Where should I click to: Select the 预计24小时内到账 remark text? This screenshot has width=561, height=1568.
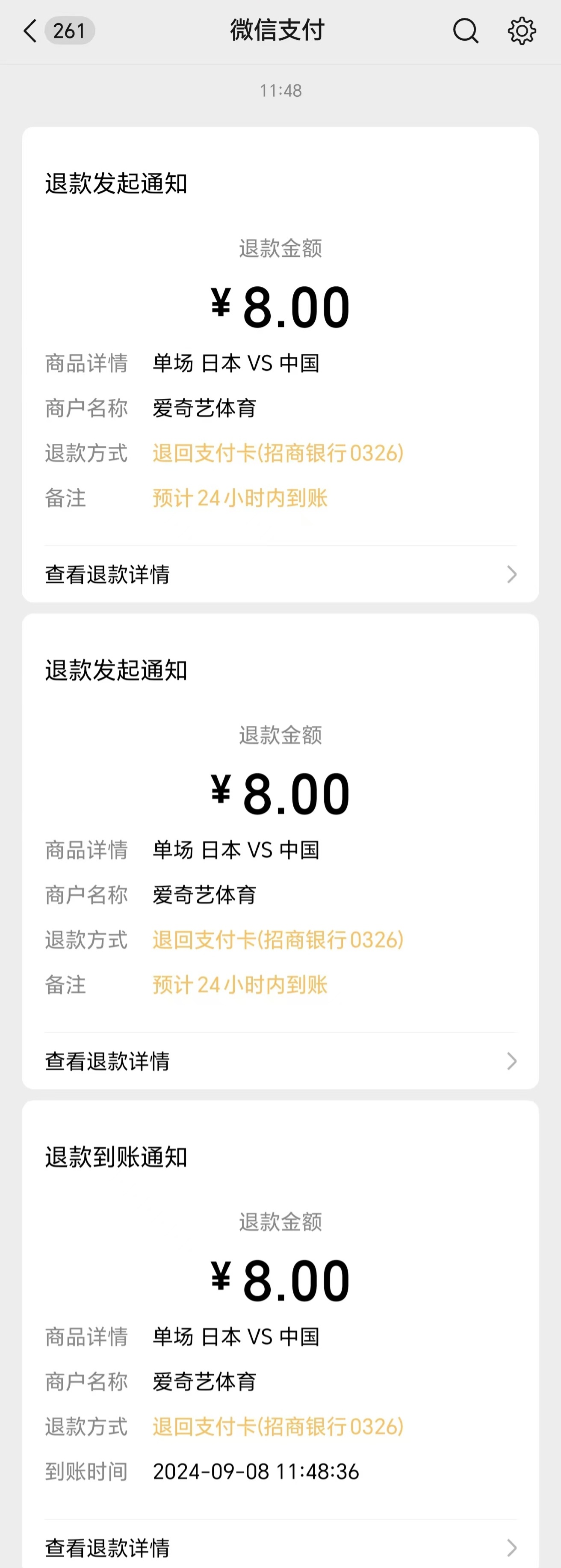(240, 498)
